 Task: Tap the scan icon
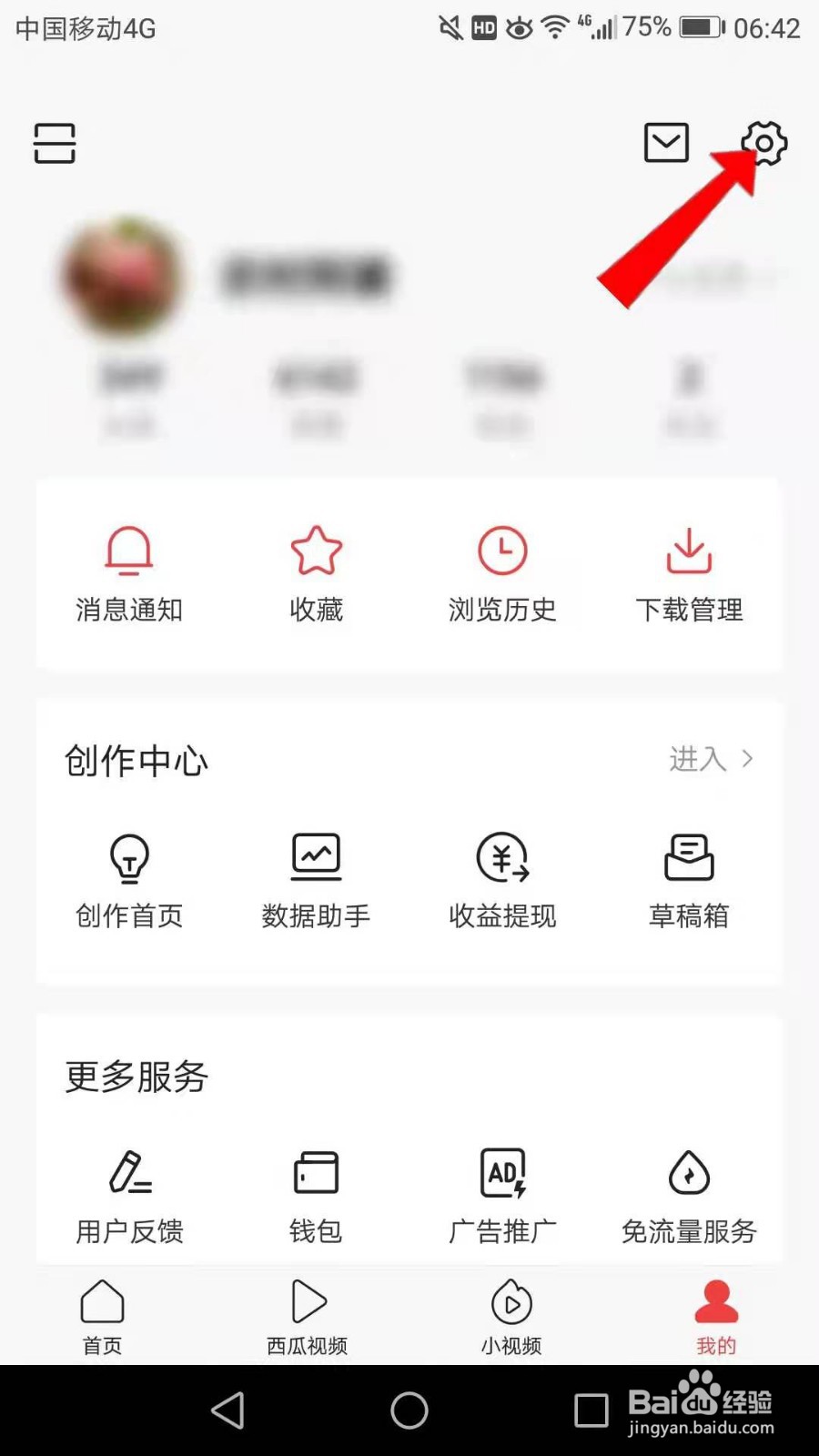pyautogui.click(x=55, y=143)
